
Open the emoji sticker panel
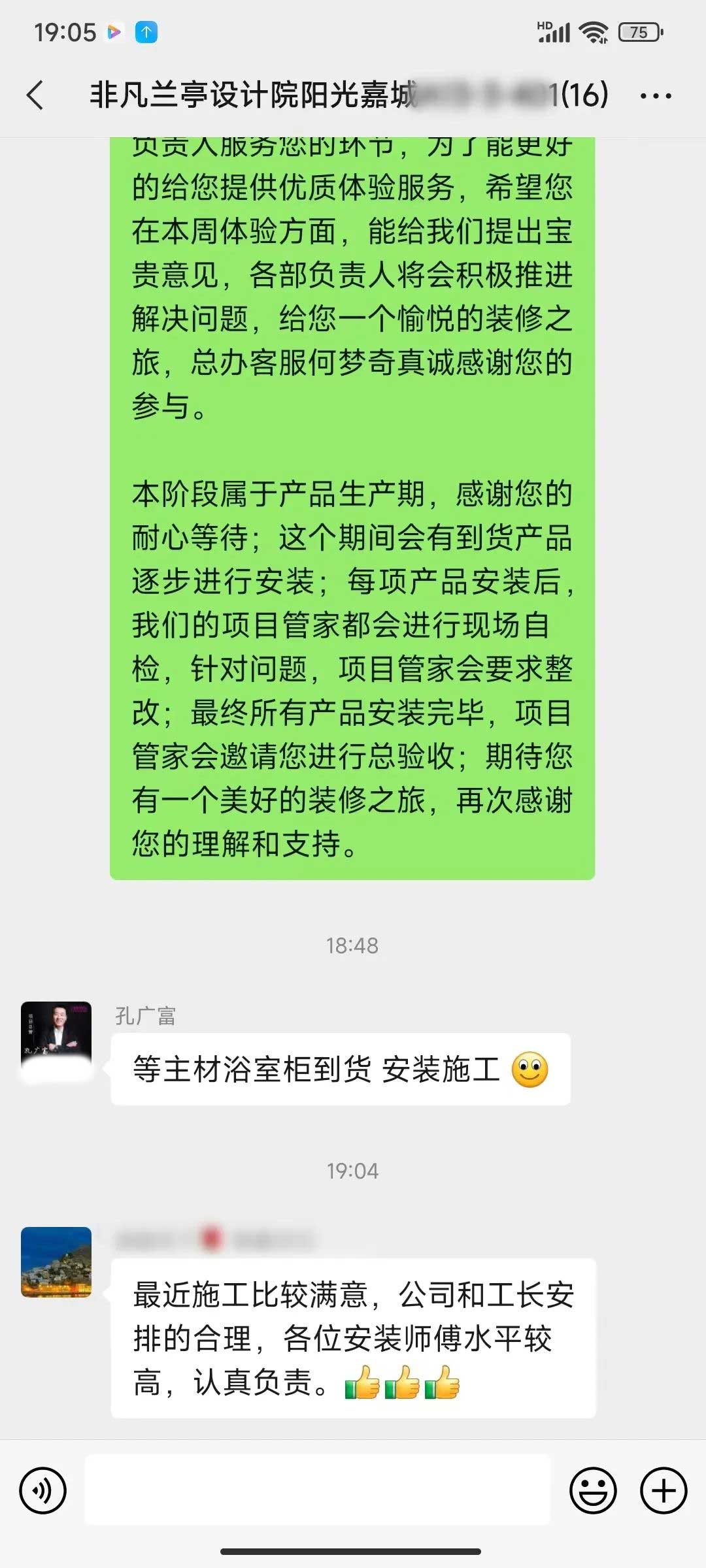[593, 1490]
